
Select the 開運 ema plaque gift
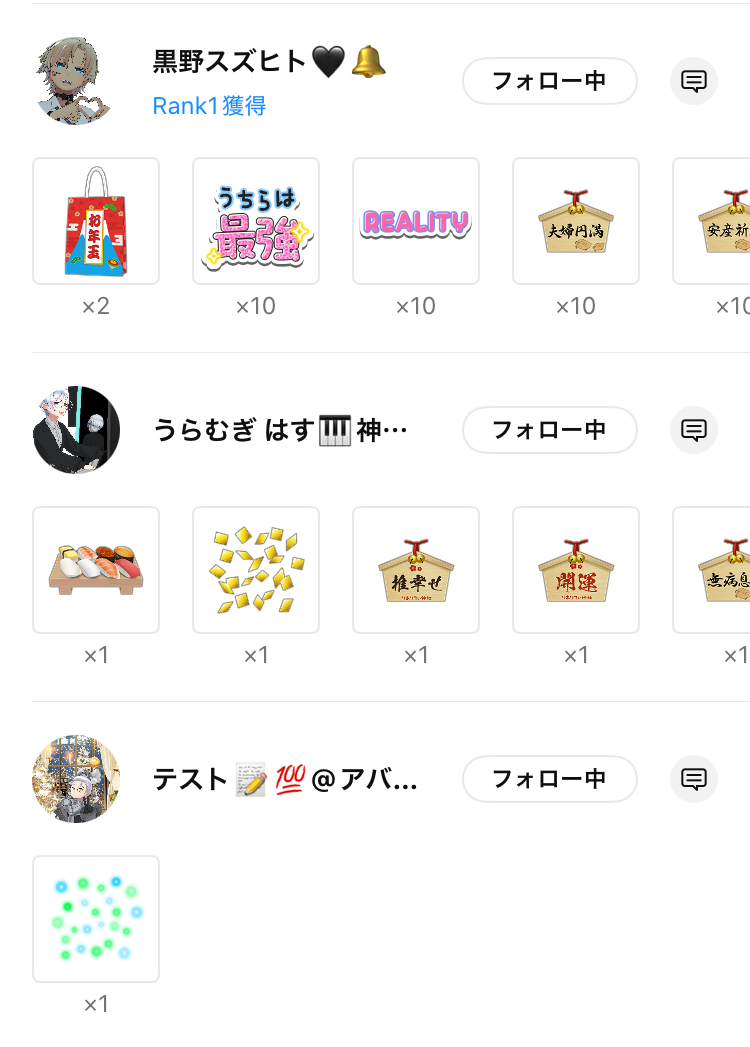pyautogui.click(x=576, y=570)
